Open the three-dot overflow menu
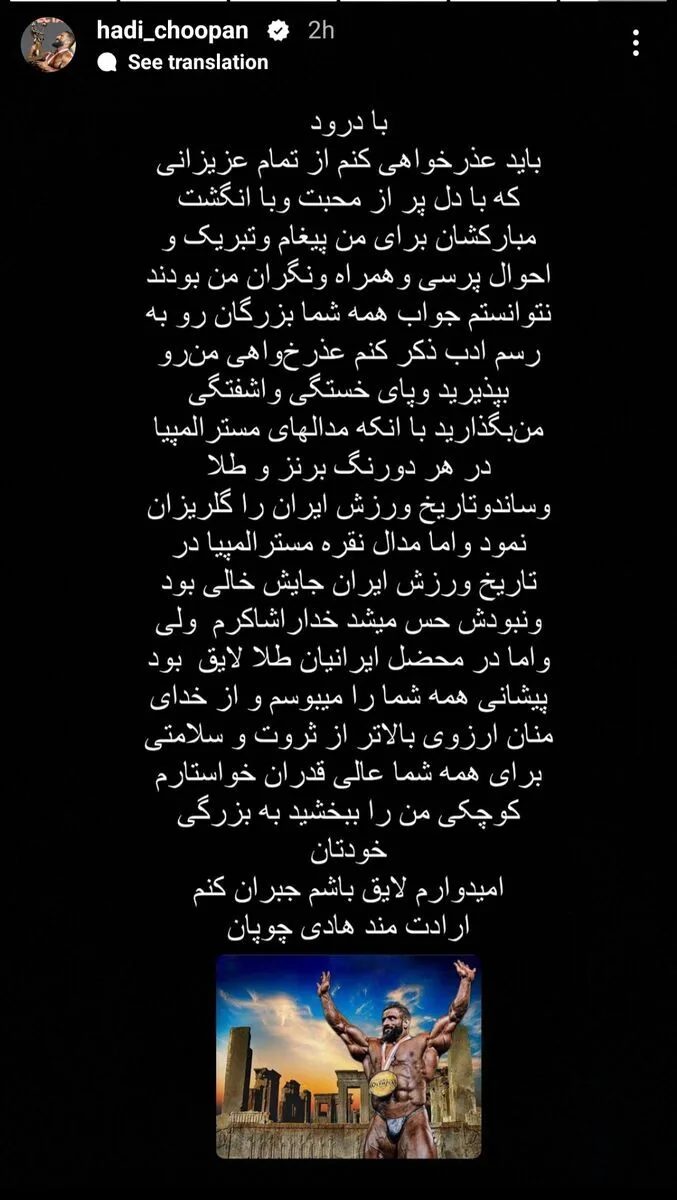 pos(637,42)
